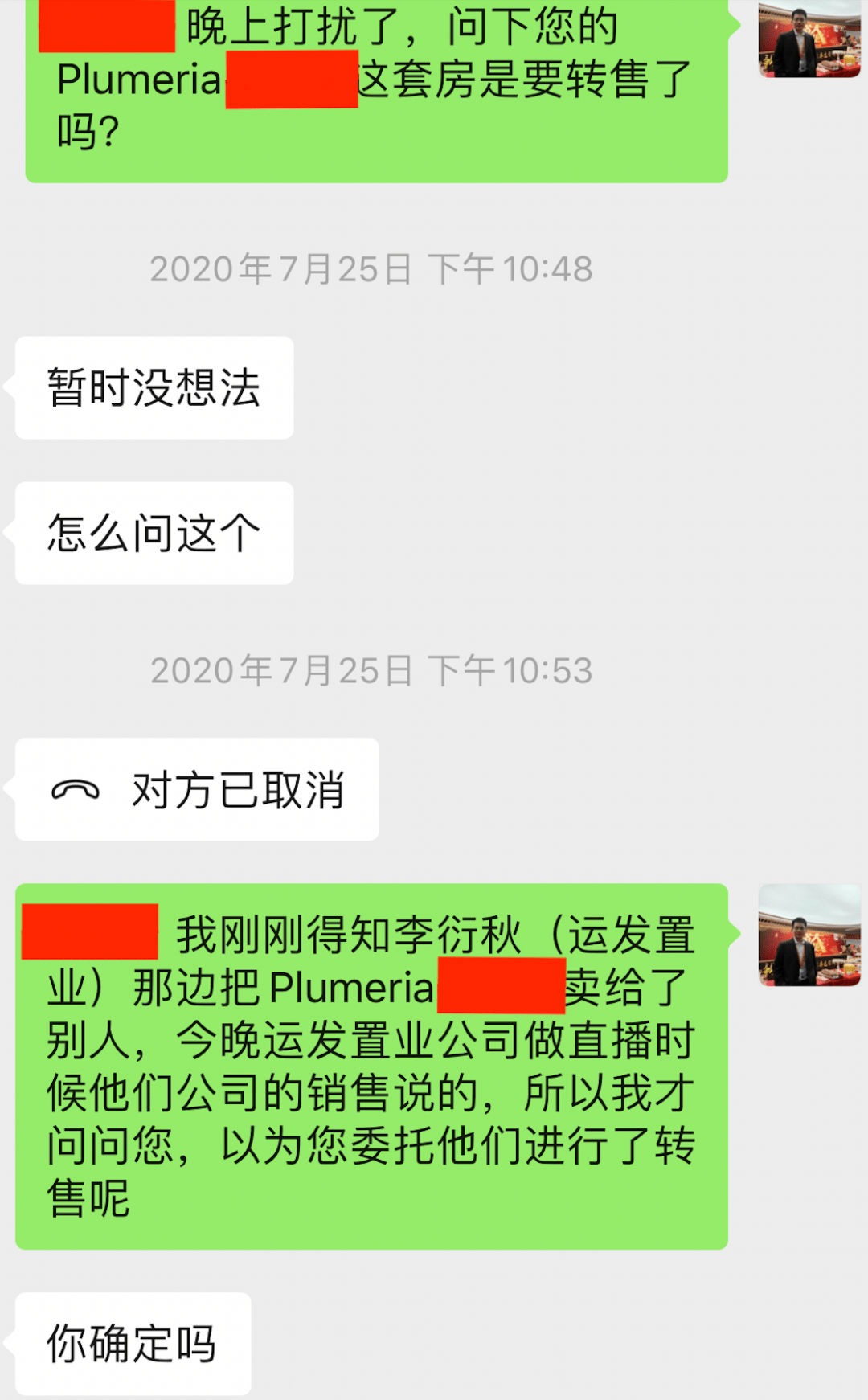The width and height of the screenshot is (868, 1400).
Task: Select the message bubble reading 暂时没想法
Action: point(153,389)
